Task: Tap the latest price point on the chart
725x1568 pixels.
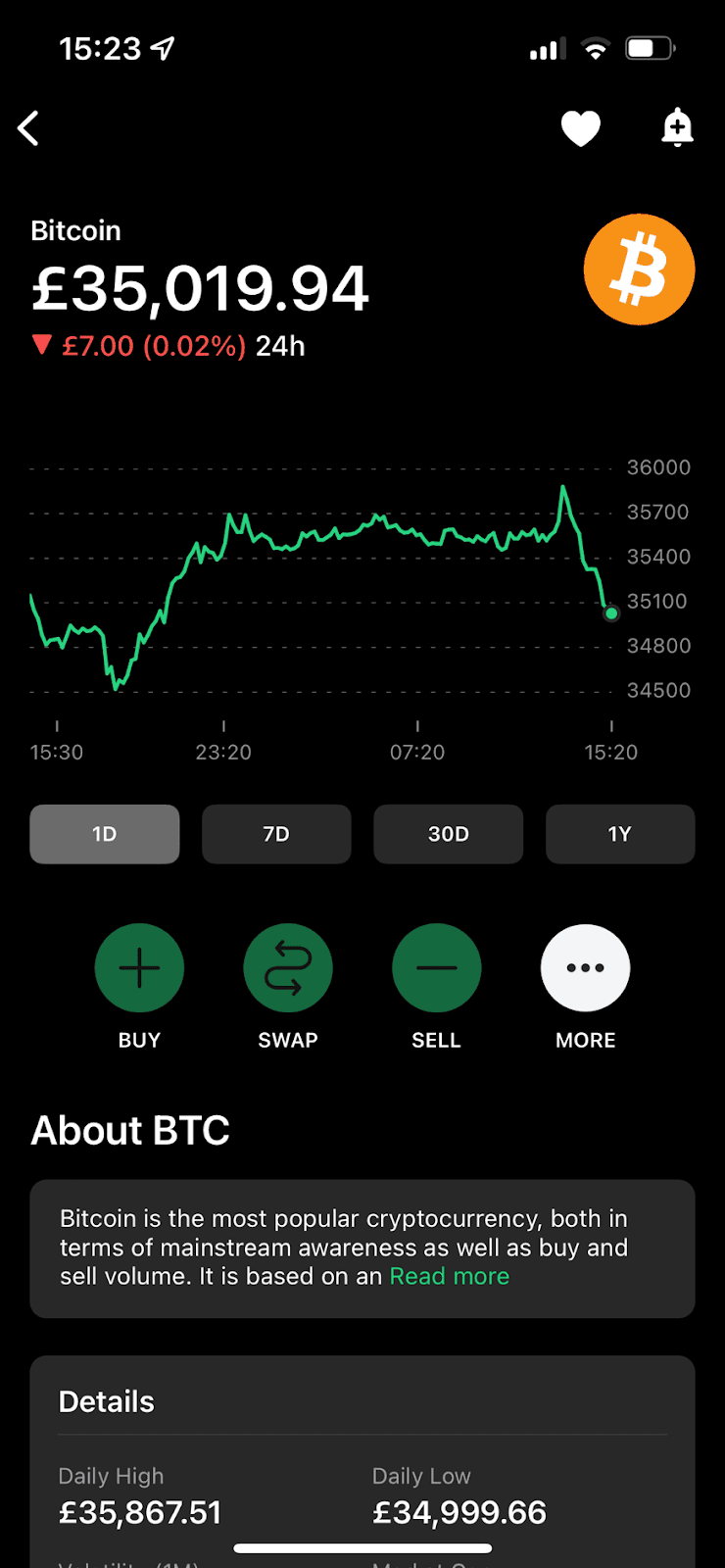Action: tap(610, 612)
